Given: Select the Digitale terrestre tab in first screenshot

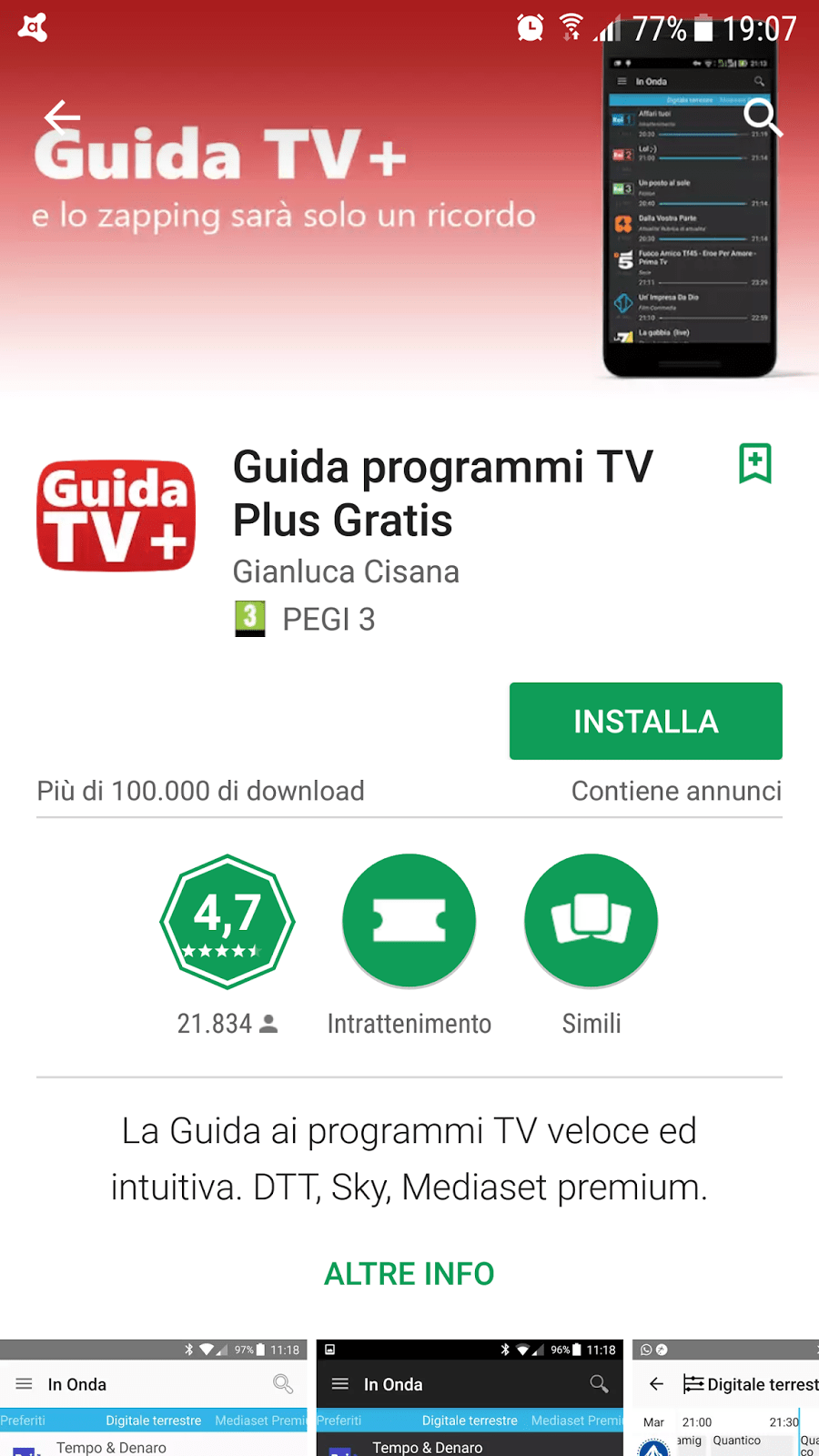Looking at the screenshot, I should pos(154,1420).
